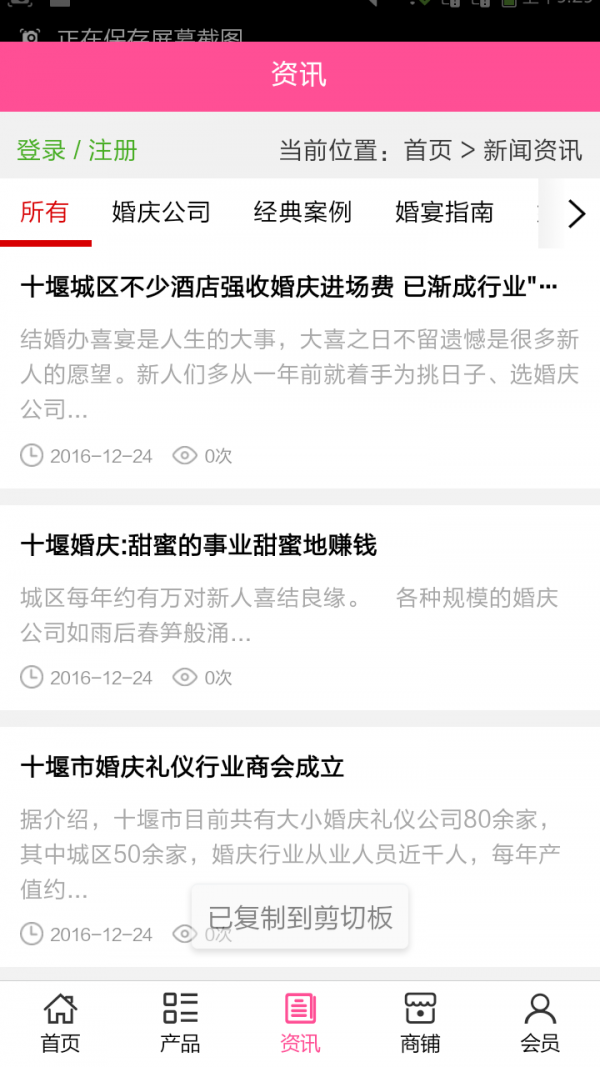The image size is (600, 1067).
Task: Read the 甜蜜的事业甜蜜地赚钱 article
Action: 199,545
